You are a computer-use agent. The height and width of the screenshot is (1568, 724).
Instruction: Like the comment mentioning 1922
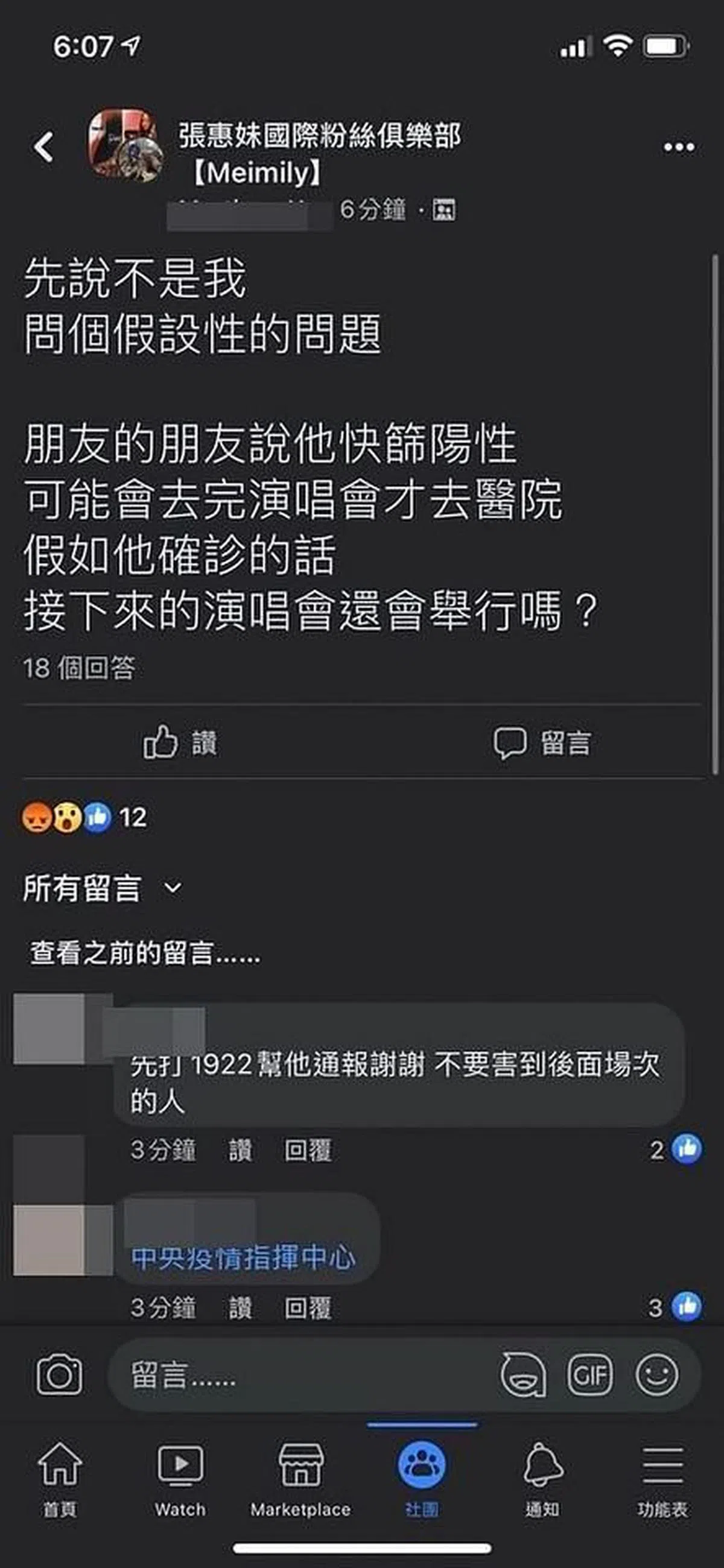[x=240, y=1151]
